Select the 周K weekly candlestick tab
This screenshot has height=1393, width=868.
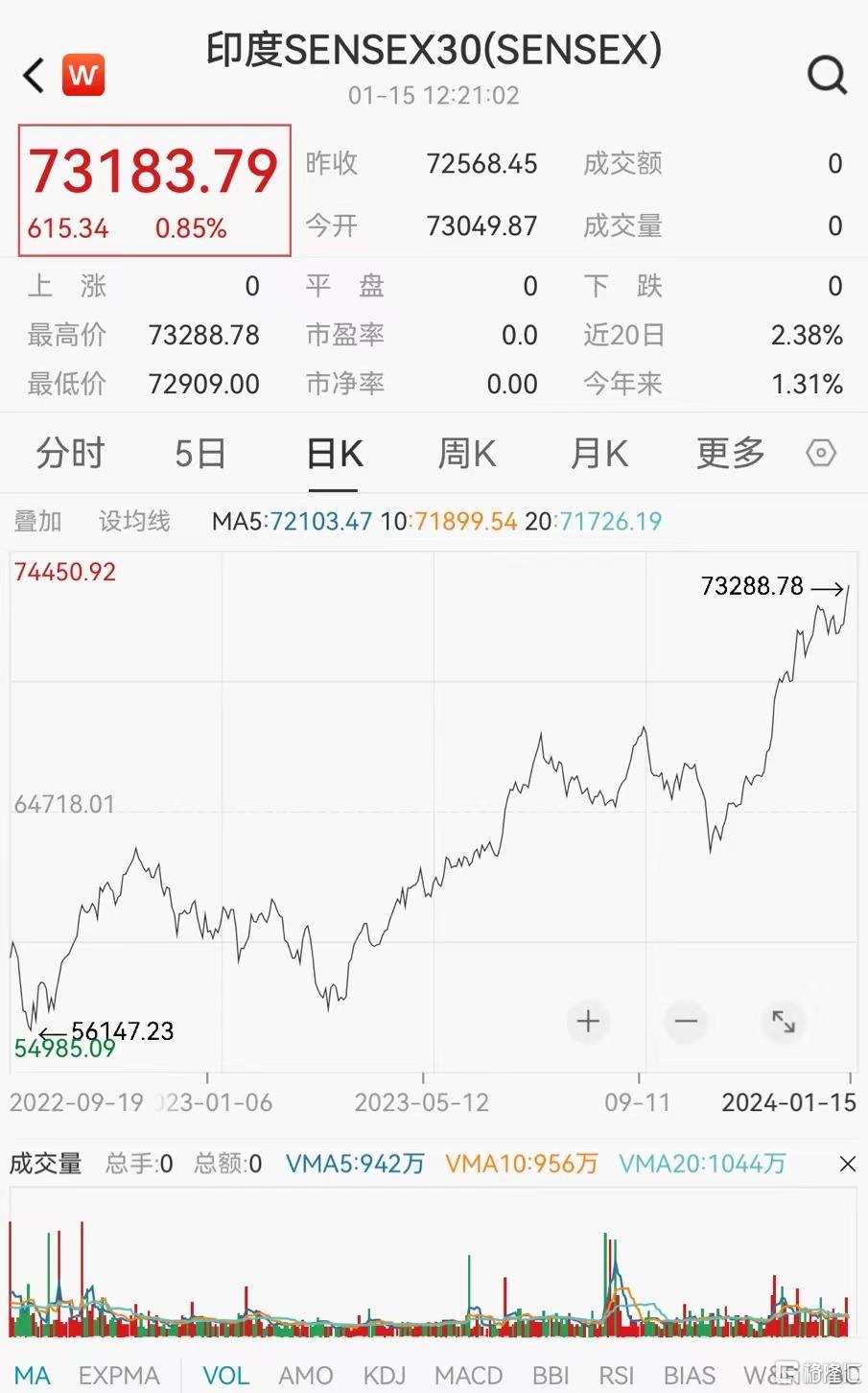click(x=467, y=453)
